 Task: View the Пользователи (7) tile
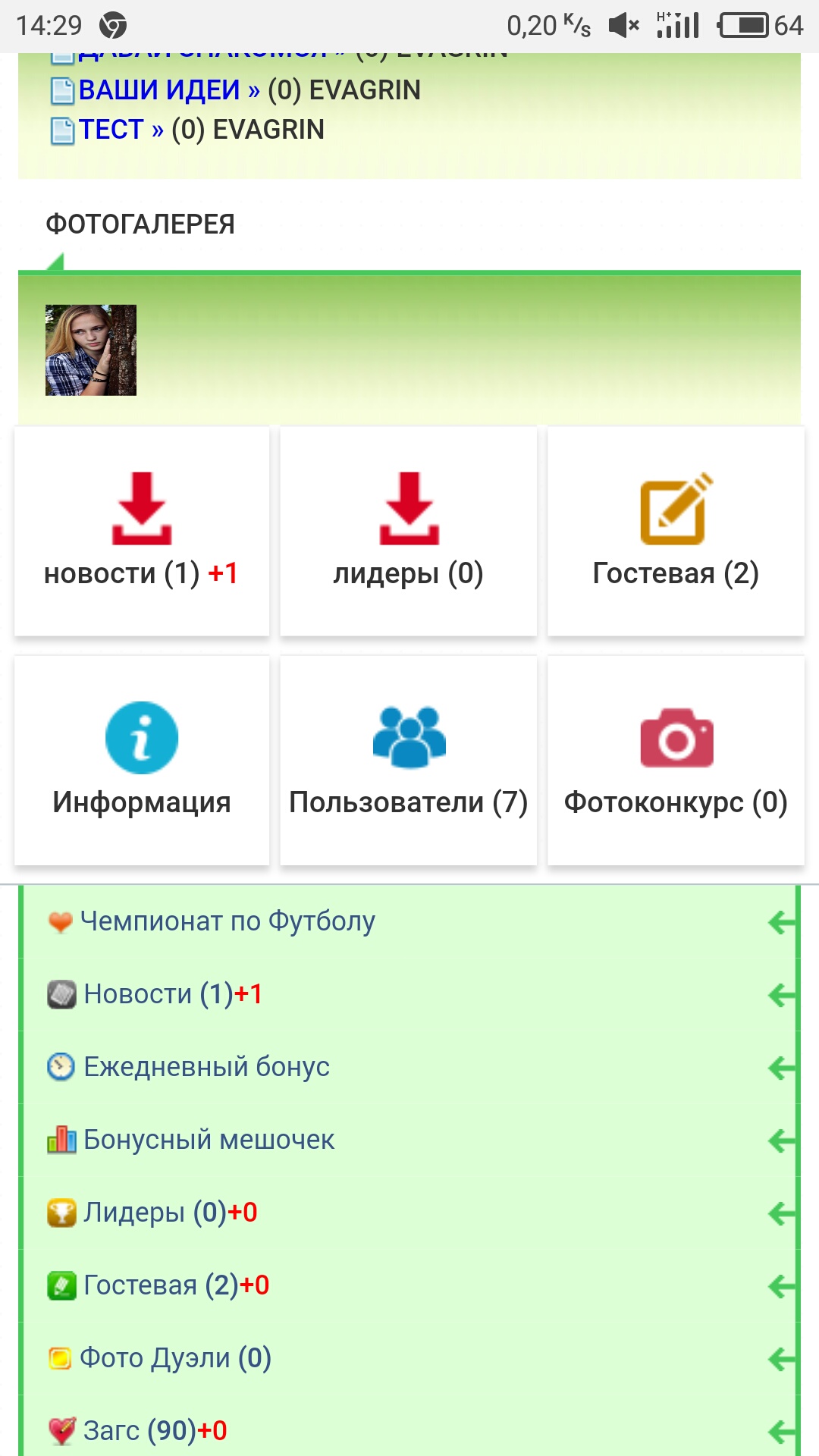point(409,760)
